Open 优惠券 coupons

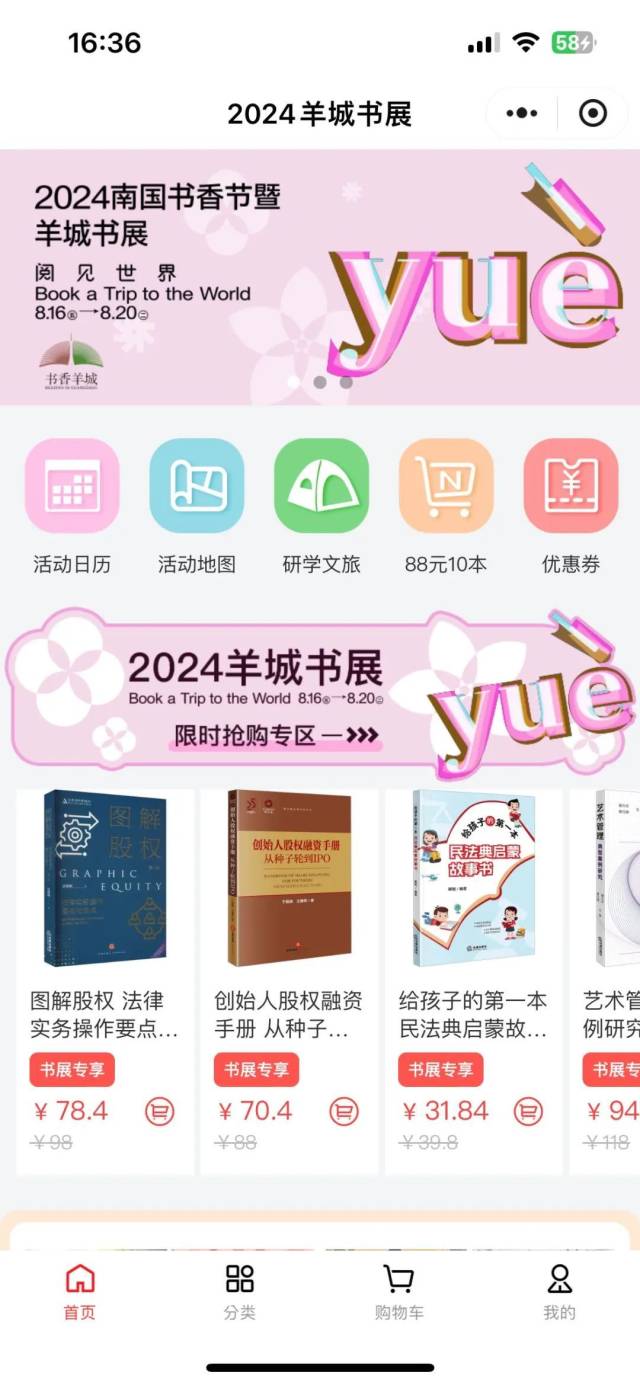click(571, 487)
